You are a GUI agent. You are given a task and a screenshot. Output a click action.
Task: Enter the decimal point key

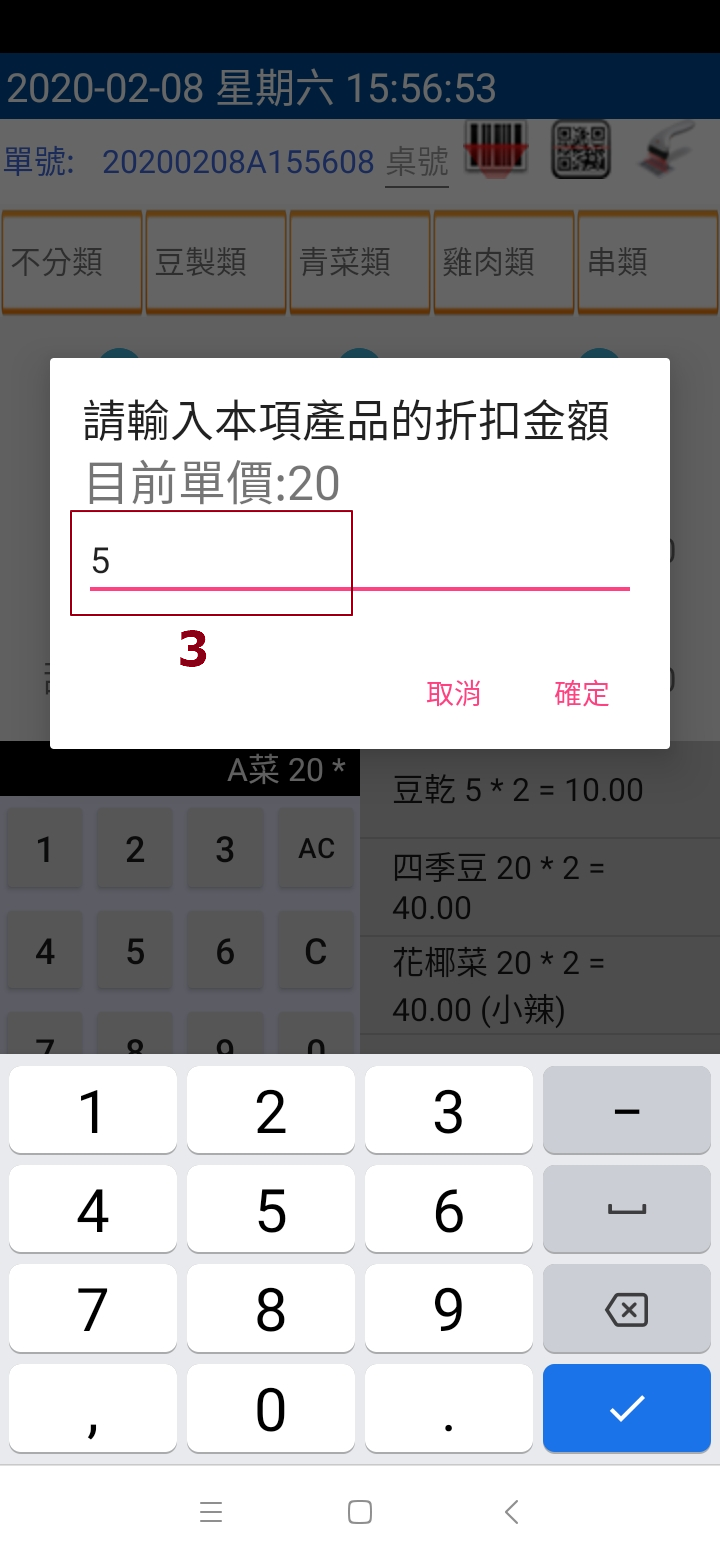pyautogui.click(x=448, y=1408)
